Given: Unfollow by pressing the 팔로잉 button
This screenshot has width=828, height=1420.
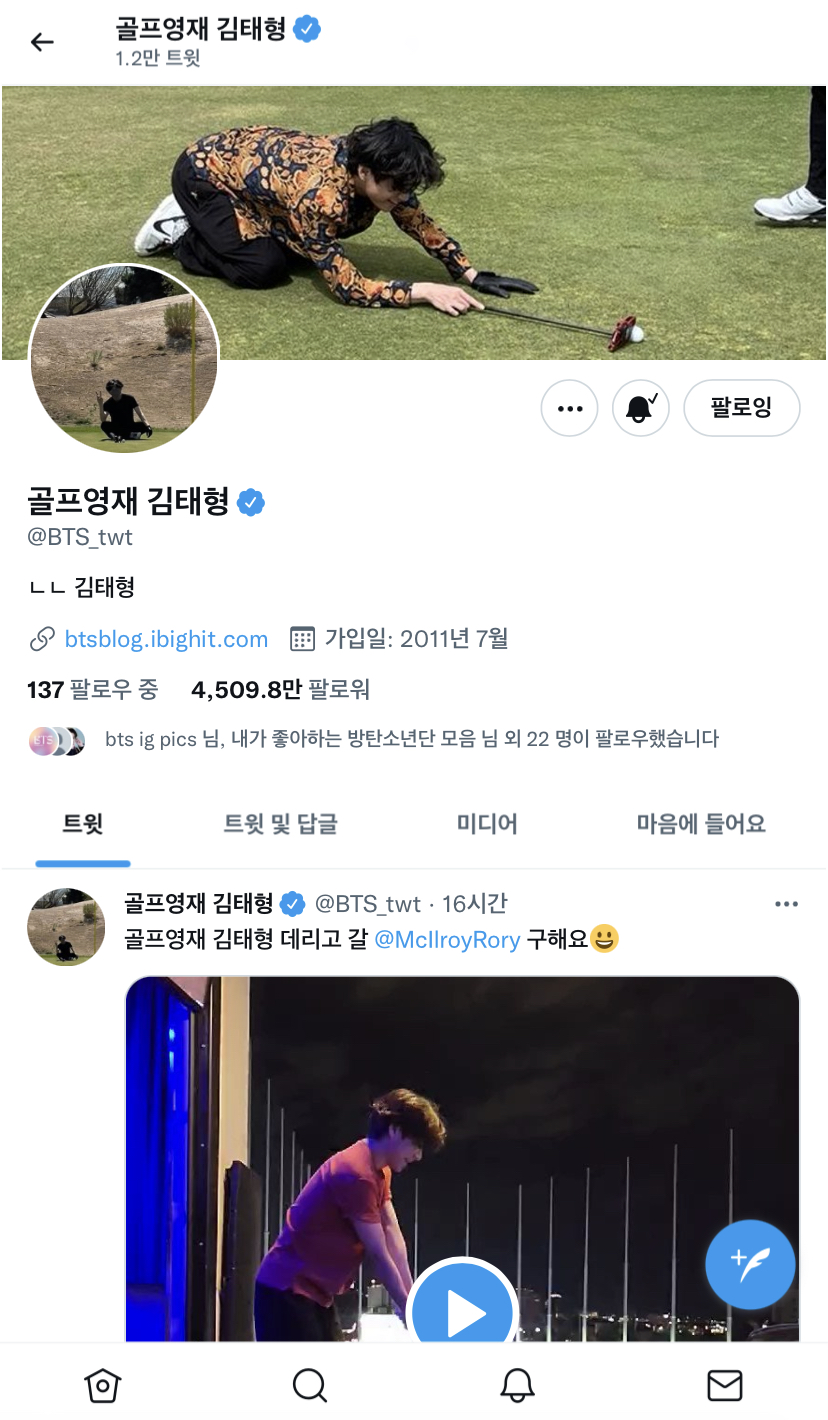Looking at the screenshot, I should point(741,408).
